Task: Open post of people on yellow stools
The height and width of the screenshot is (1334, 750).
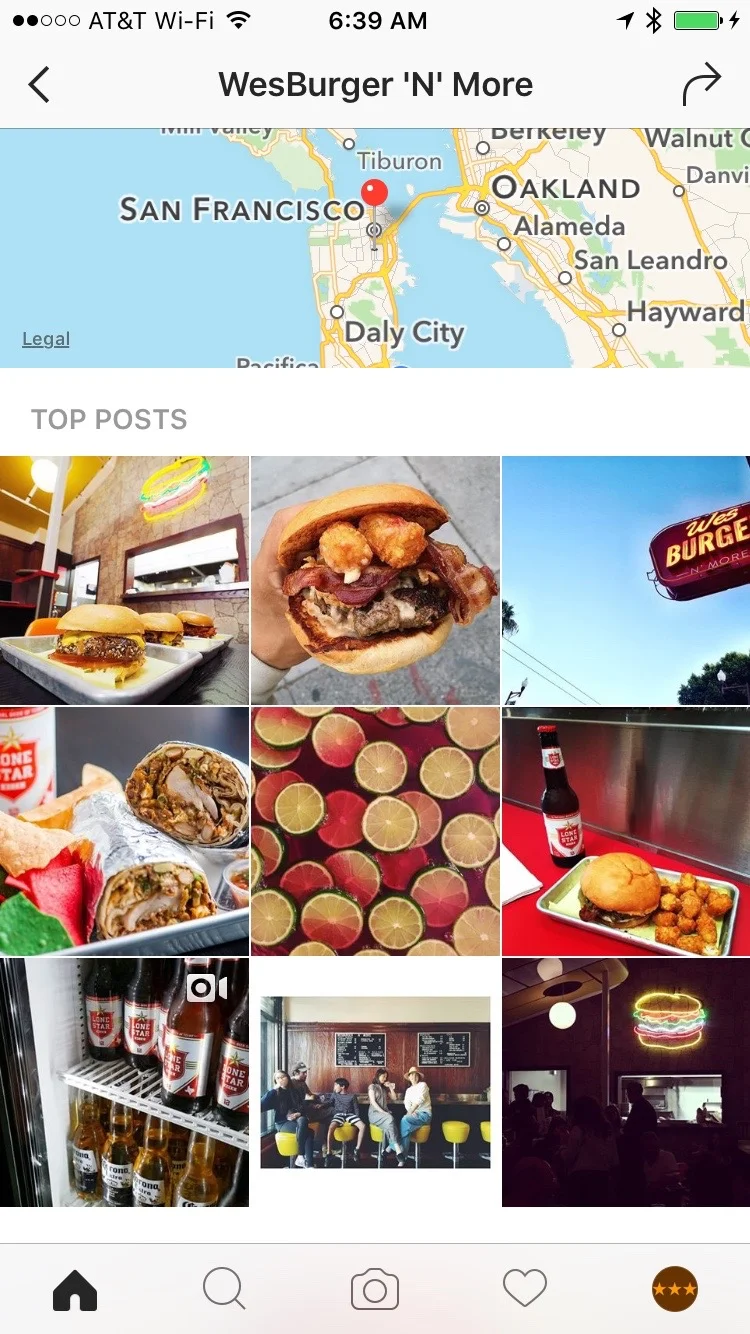Action: (375, 1082)
